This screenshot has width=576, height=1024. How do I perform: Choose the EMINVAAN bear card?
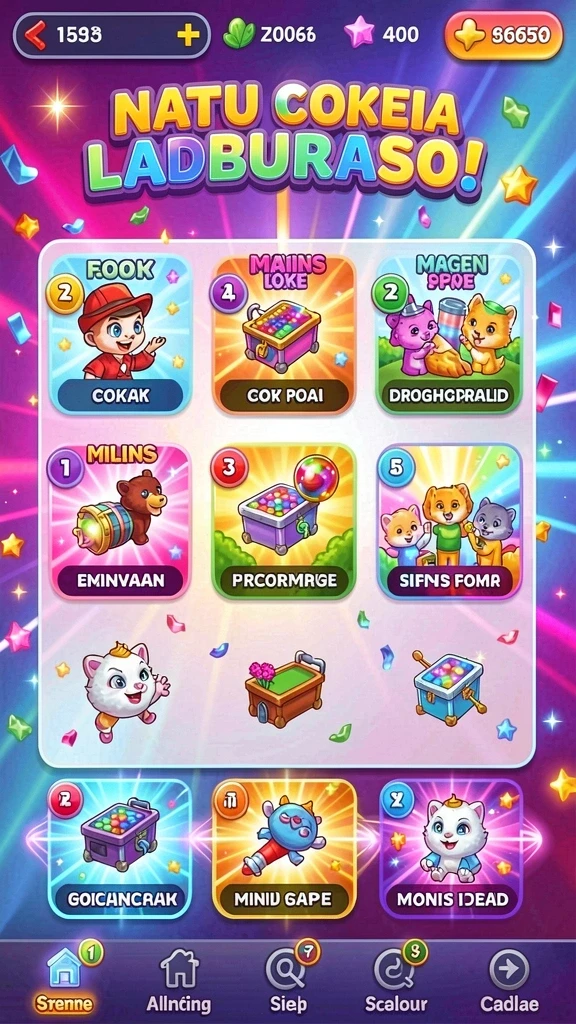click(x=121, y=520)
